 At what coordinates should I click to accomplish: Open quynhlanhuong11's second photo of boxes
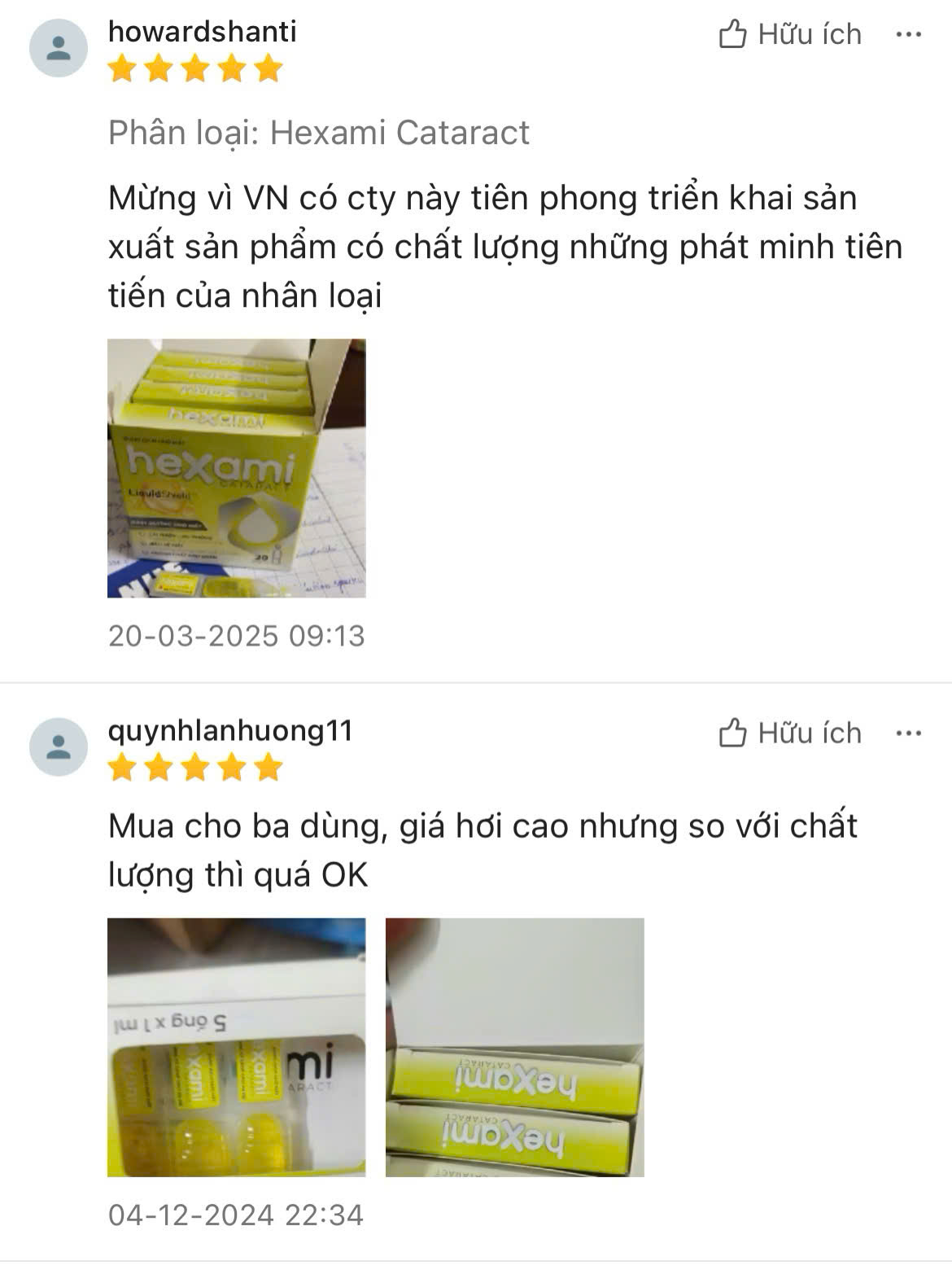point(514,1047)
